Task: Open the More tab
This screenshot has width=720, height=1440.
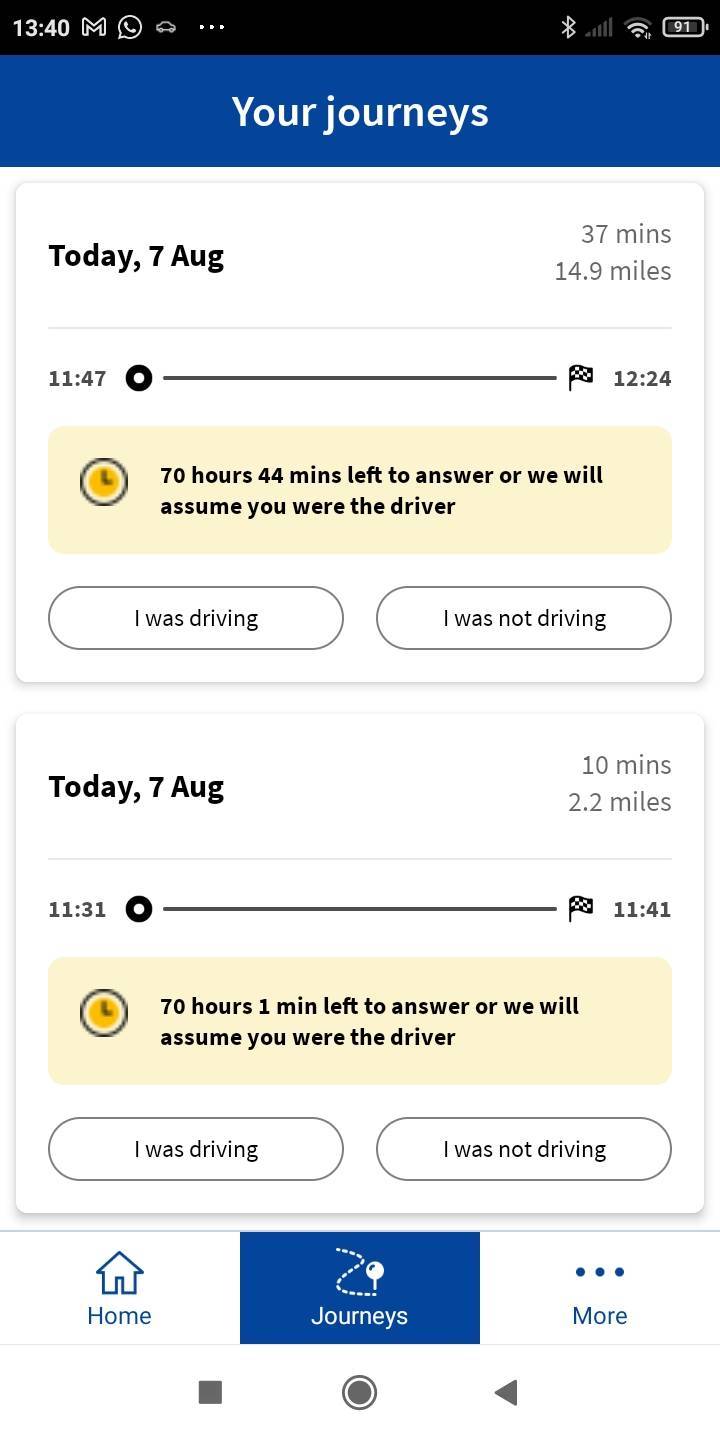Action: pos(600,1288)
